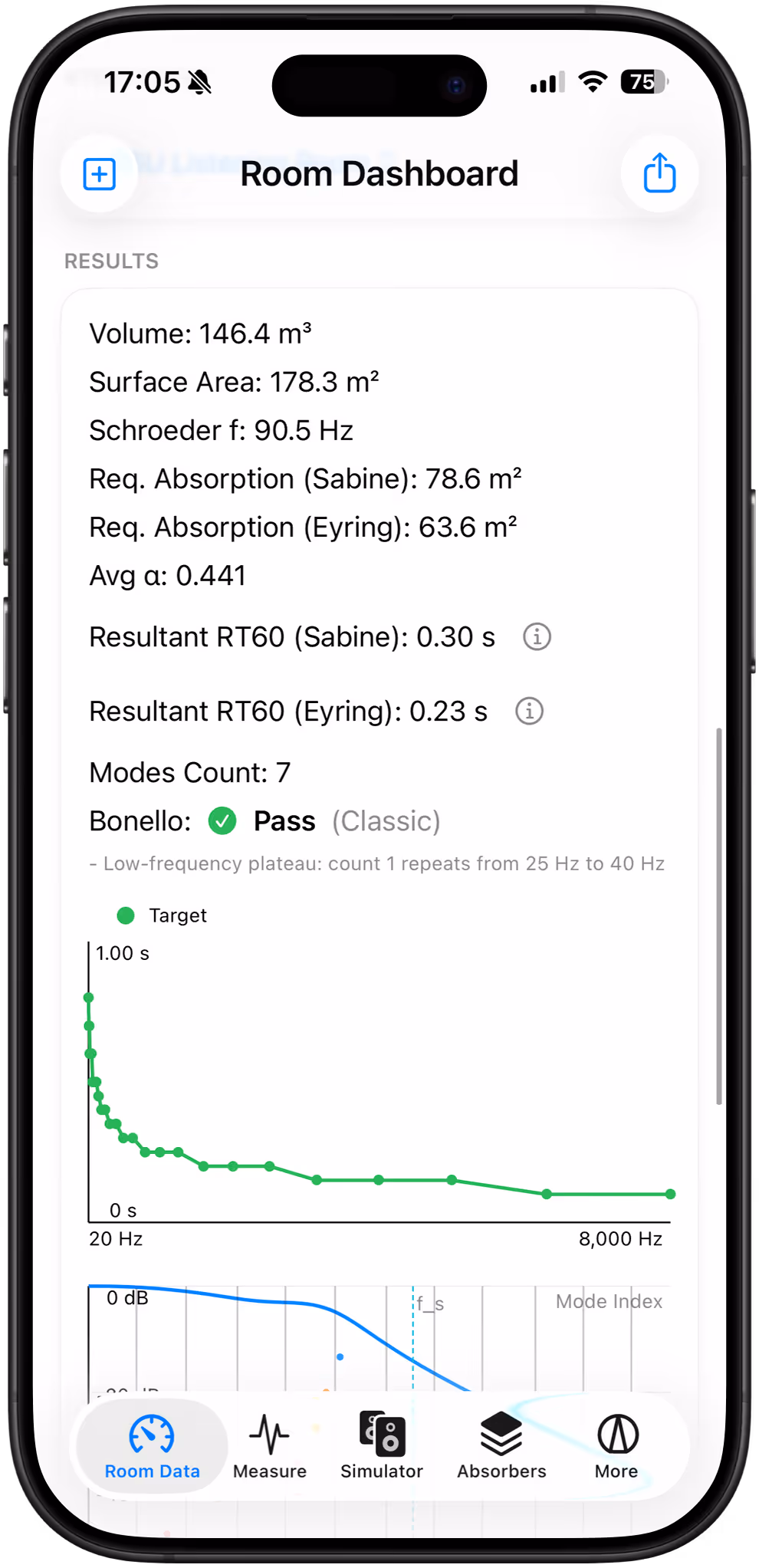Viewport: 759px width, 1568px height.
Task: Tap the info icon beside Resultant RT60 (Sabine)
Action: pyautogui.click(x=537, y=636)
